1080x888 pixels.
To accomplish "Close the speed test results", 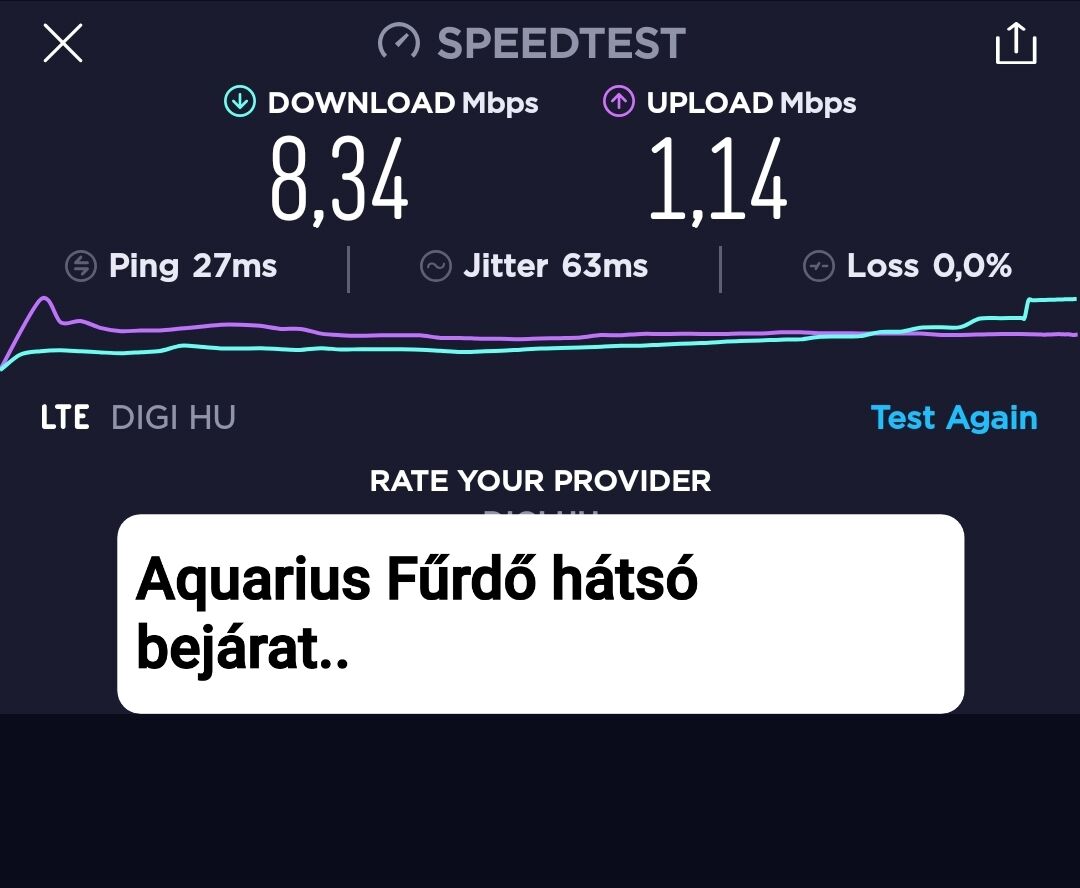I will pos(62,44).
